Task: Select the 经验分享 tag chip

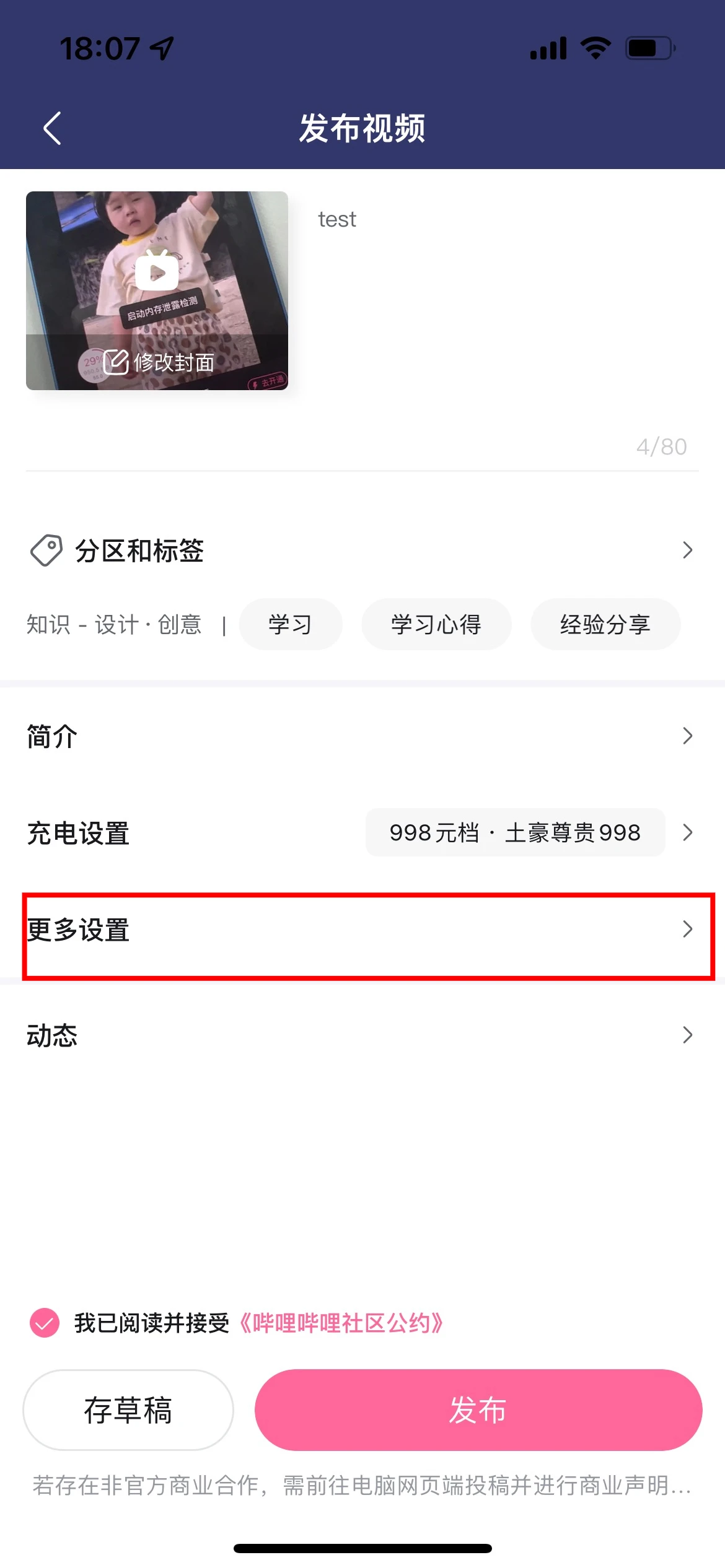Action: (x=605, y=624)
